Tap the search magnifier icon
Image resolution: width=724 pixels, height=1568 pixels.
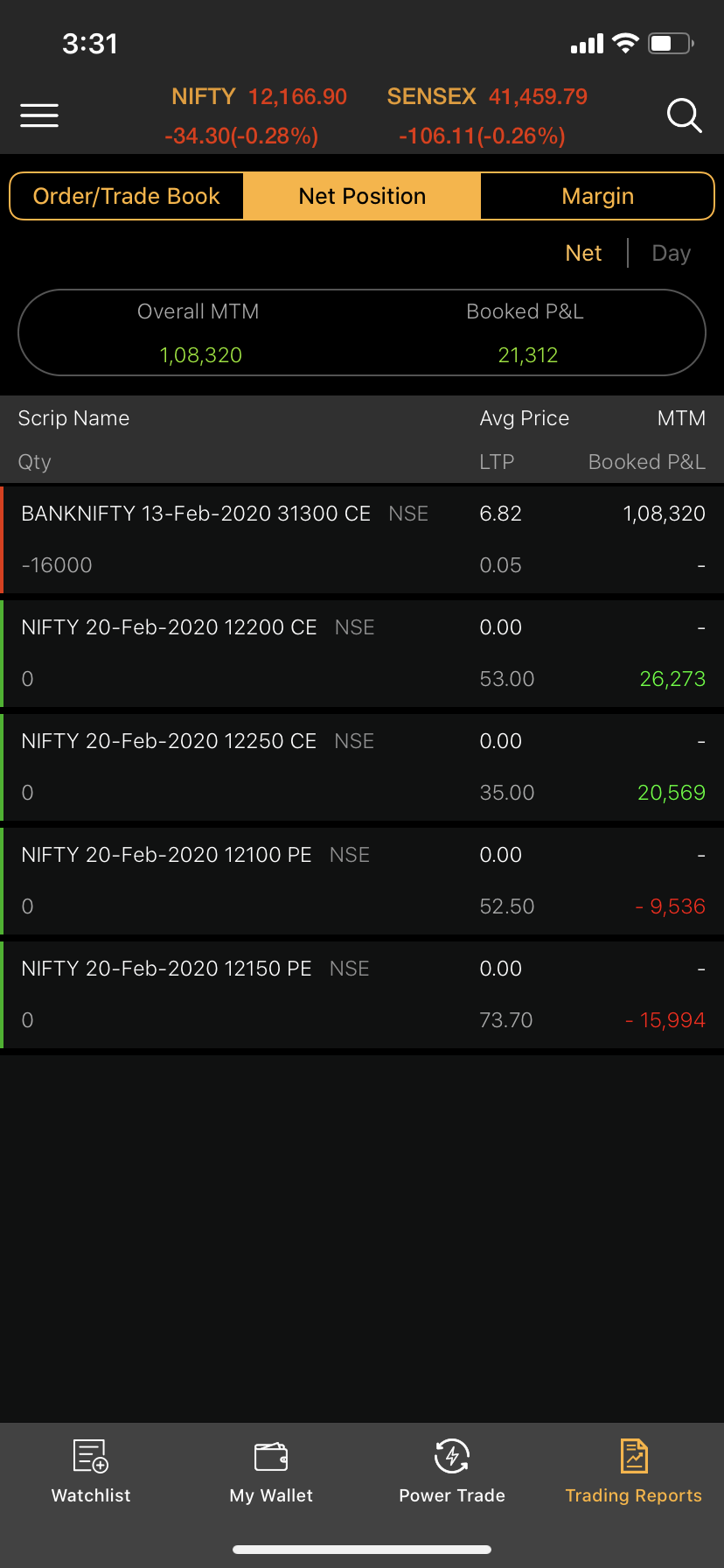pos(684,115)
